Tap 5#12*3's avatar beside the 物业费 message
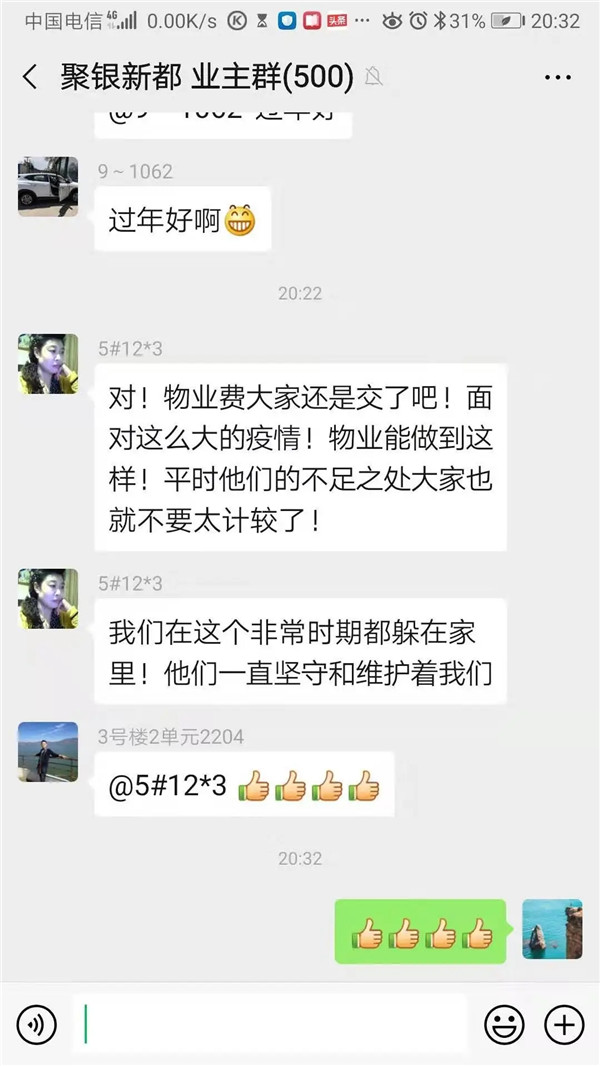The height and width of the screenshot is (1066, 600). [x=48, y=364]
